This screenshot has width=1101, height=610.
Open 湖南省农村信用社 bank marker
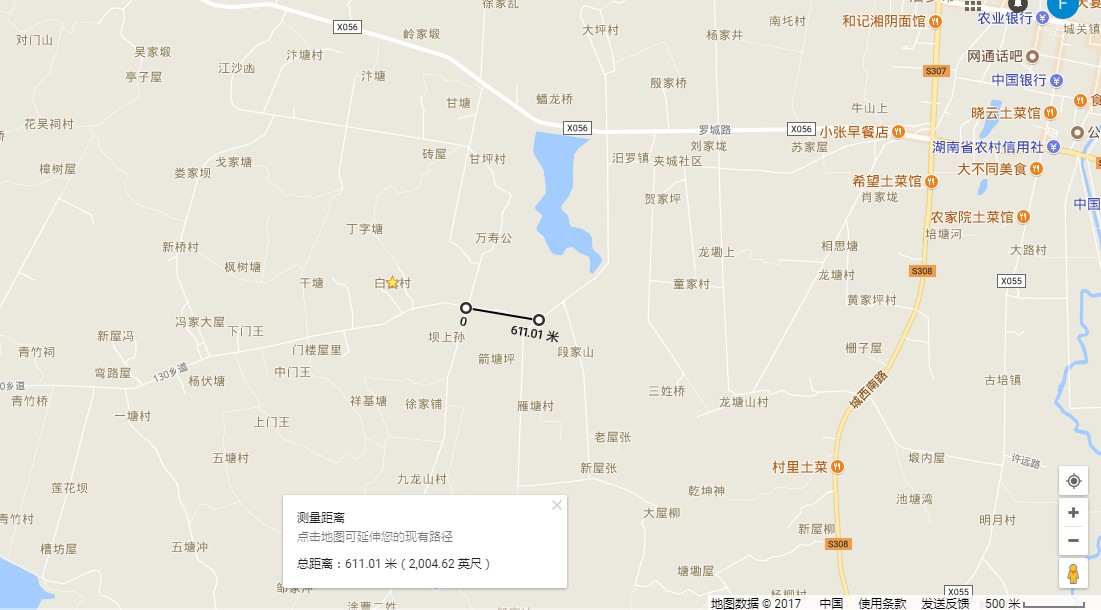tap(1053, 147)
